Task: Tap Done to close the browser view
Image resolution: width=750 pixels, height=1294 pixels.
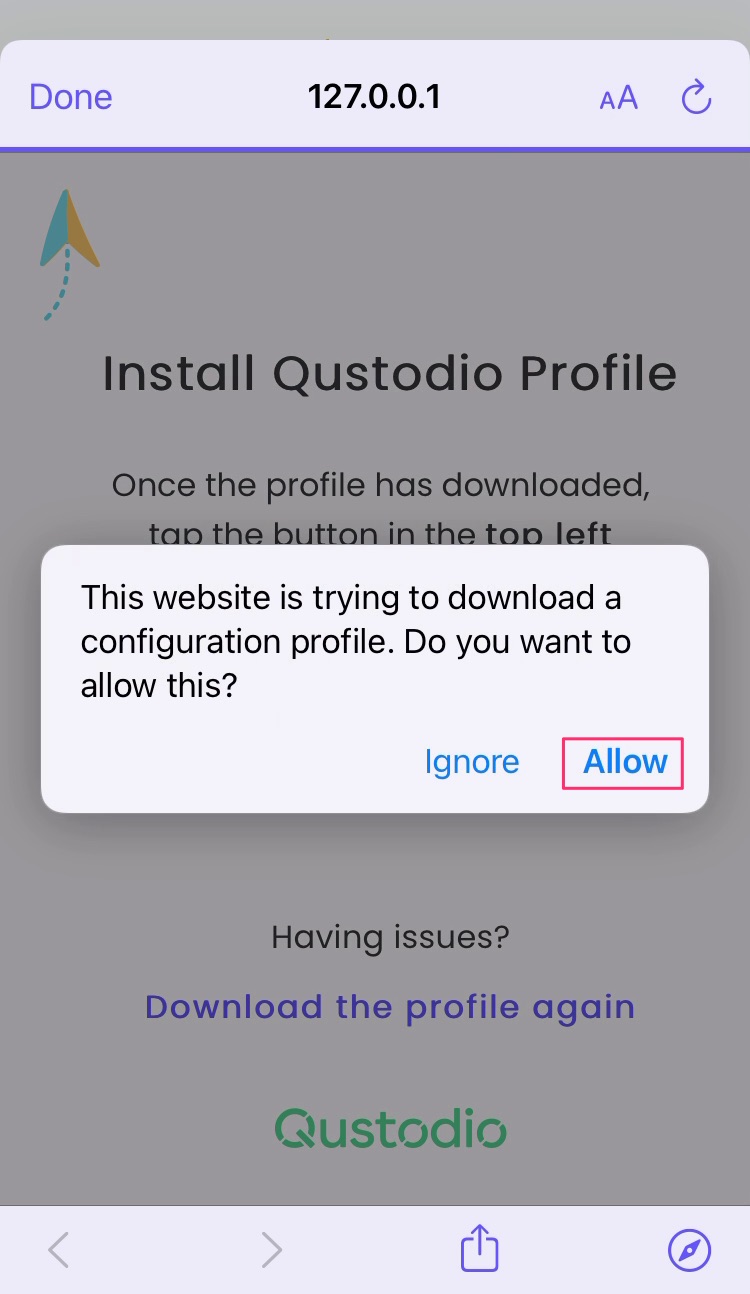Action: coord(70,96)
